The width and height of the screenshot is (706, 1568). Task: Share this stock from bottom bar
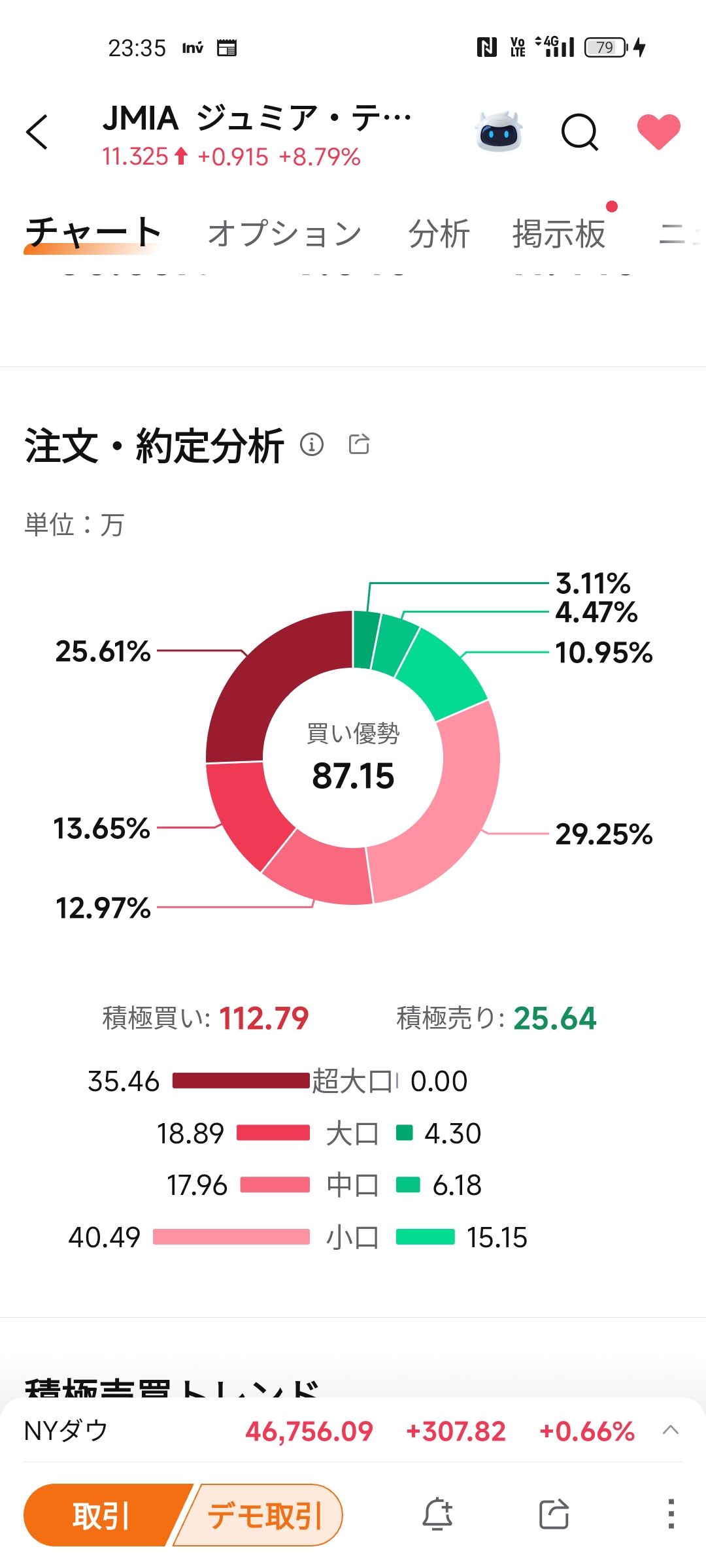(x=554, y=1514)
